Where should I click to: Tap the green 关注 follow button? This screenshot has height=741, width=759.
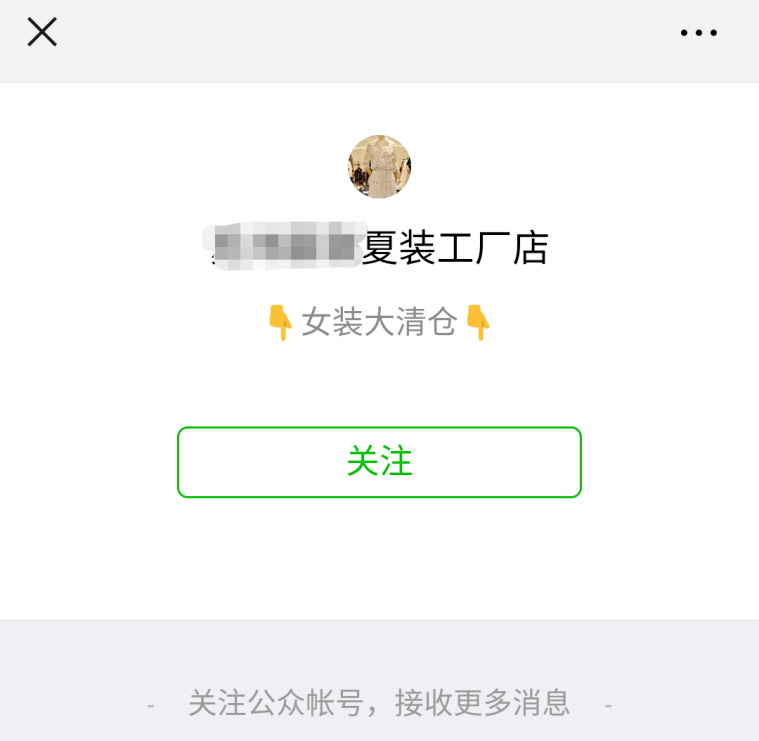[379, 462]
